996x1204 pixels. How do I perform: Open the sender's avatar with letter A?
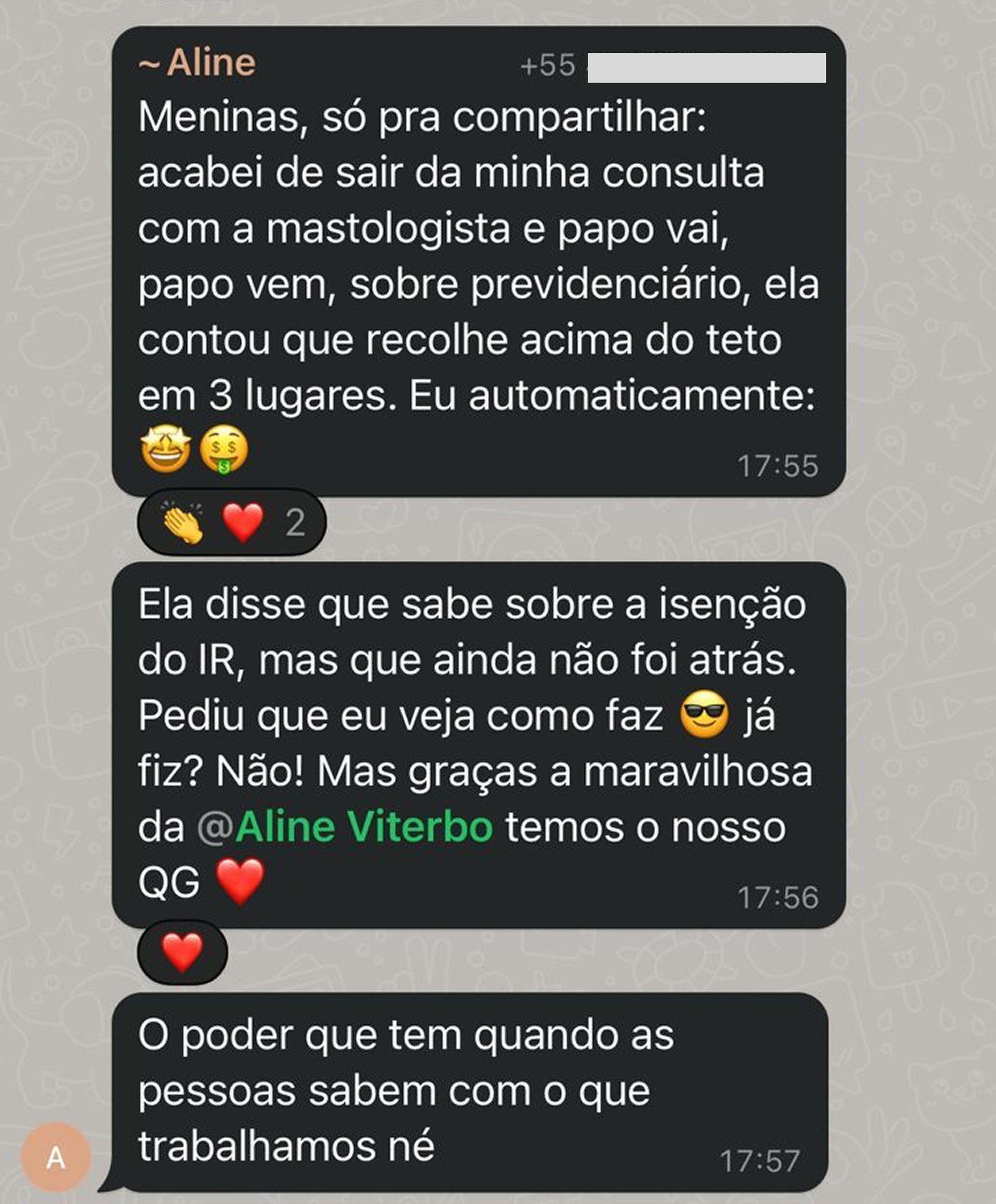[x=56, y=1158]
